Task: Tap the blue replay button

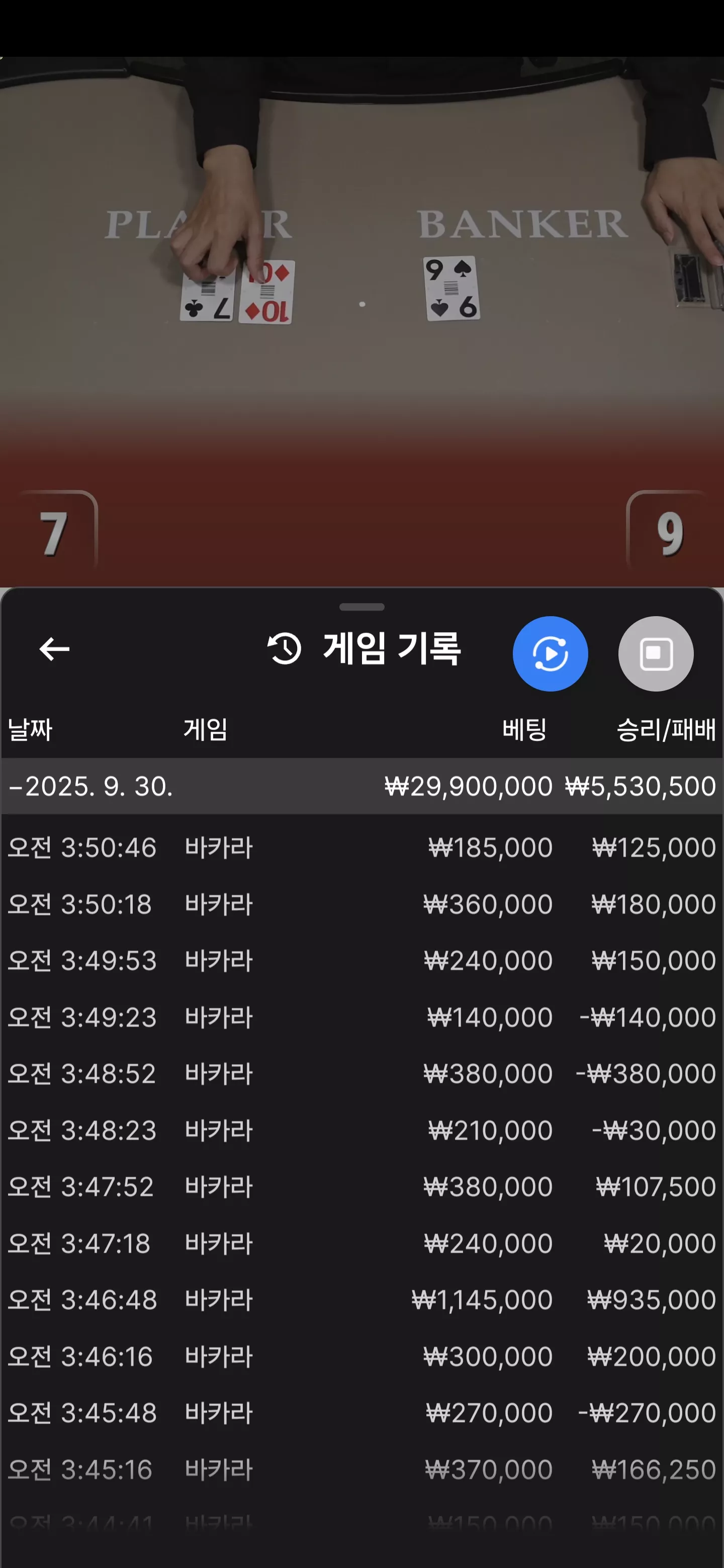Action: click(550, 654)
